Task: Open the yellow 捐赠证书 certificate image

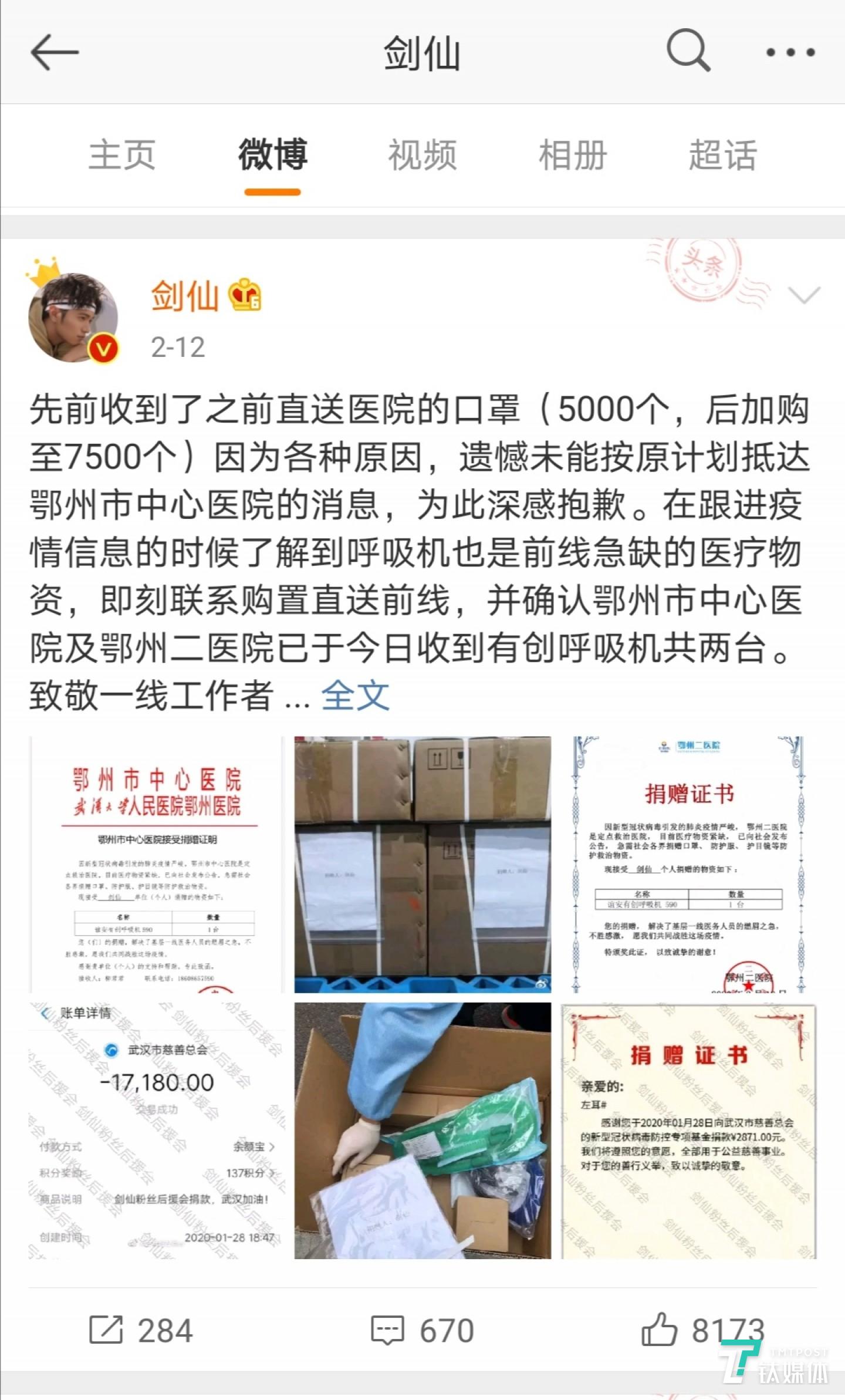Action: 688,1130
